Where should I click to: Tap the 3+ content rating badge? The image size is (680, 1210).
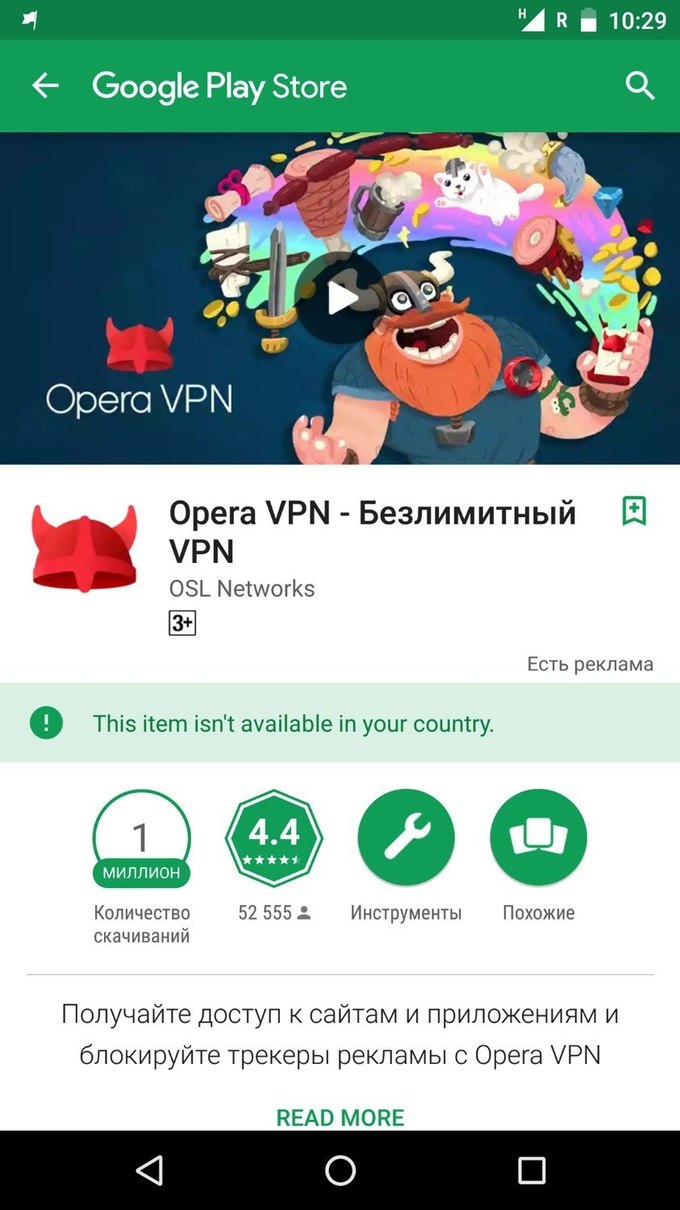point(182,623)
